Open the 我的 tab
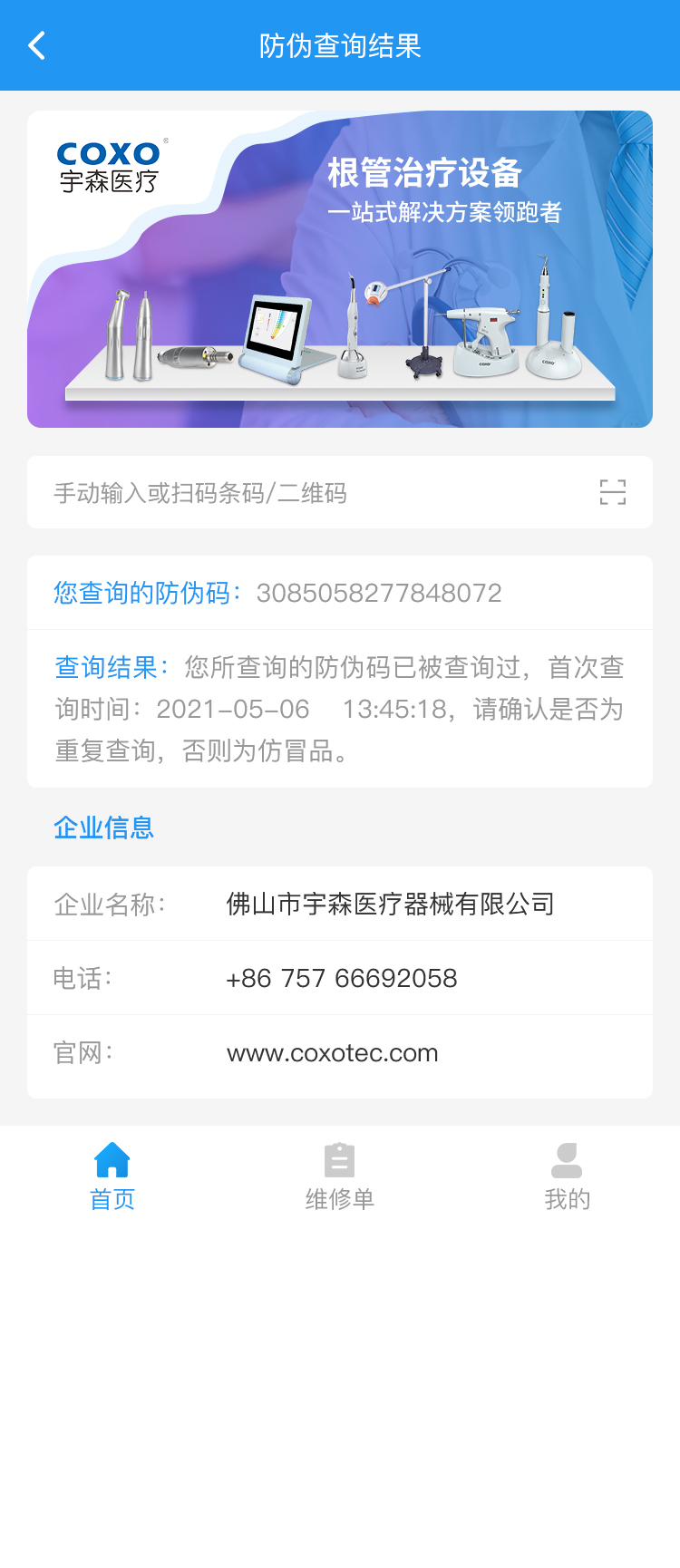 pyautogui.click(x=567, y=1176)
